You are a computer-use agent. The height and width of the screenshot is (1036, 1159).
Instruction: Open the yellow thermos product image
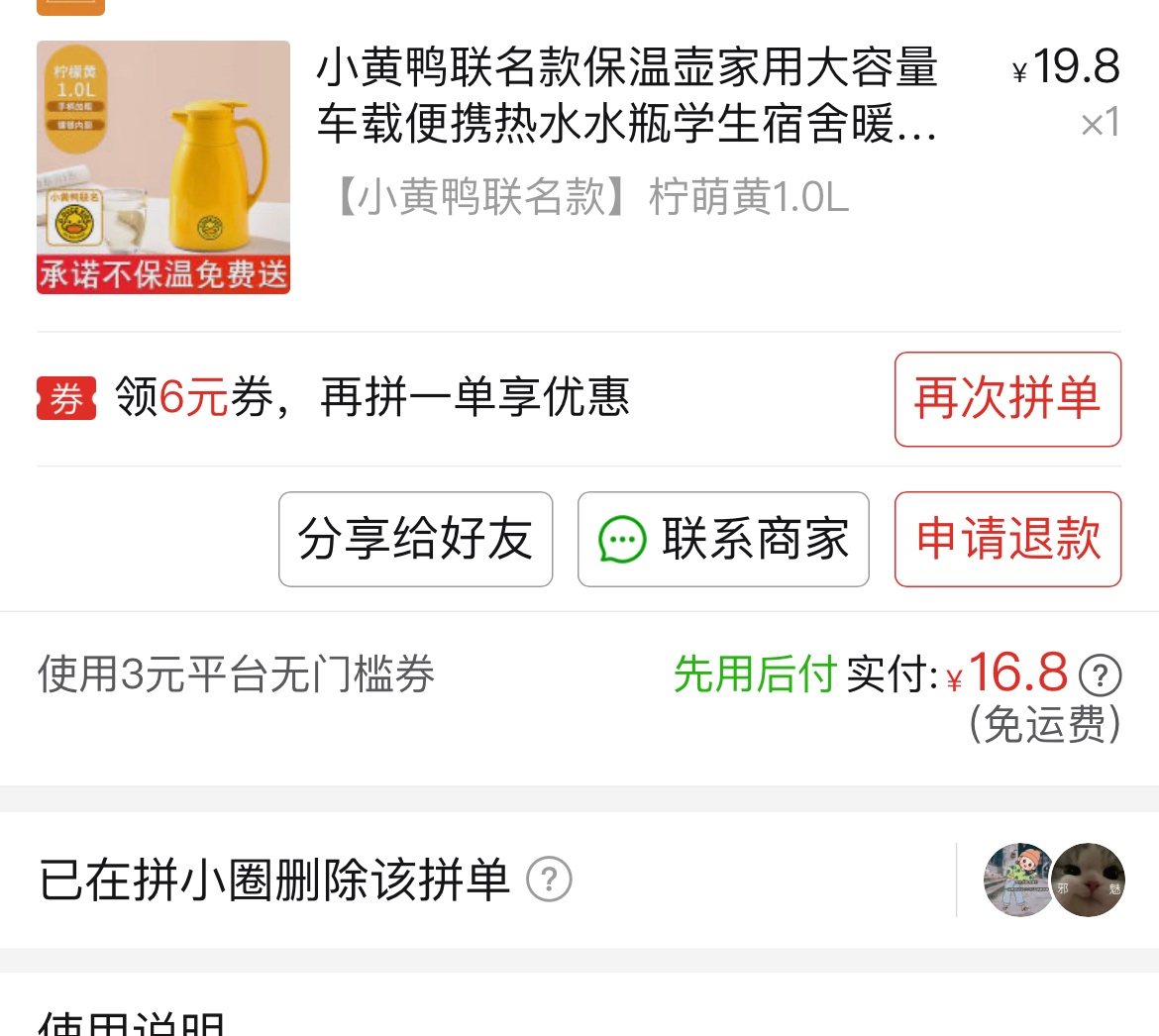[x=163, y=166]
